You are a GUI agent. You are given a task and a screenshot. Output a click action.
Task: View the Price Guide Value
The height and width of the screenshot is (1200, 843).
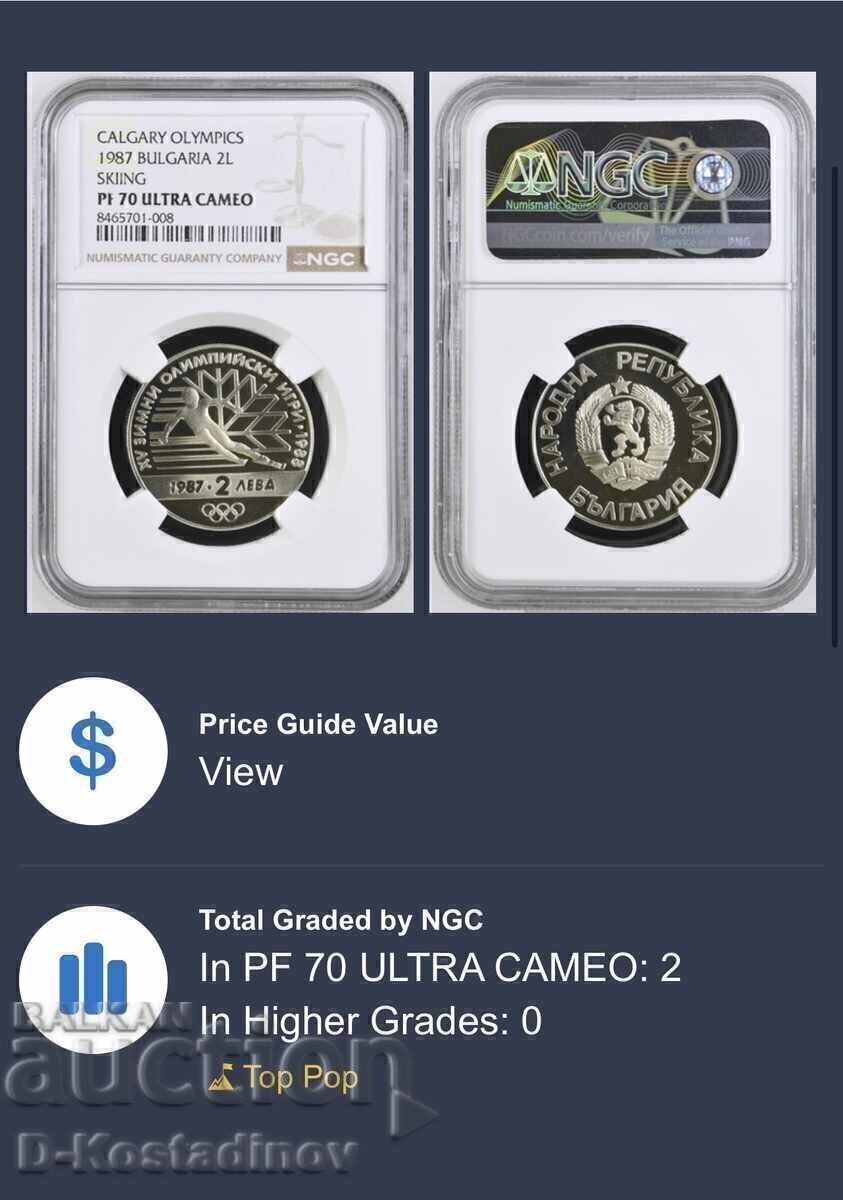pos(241,772)
